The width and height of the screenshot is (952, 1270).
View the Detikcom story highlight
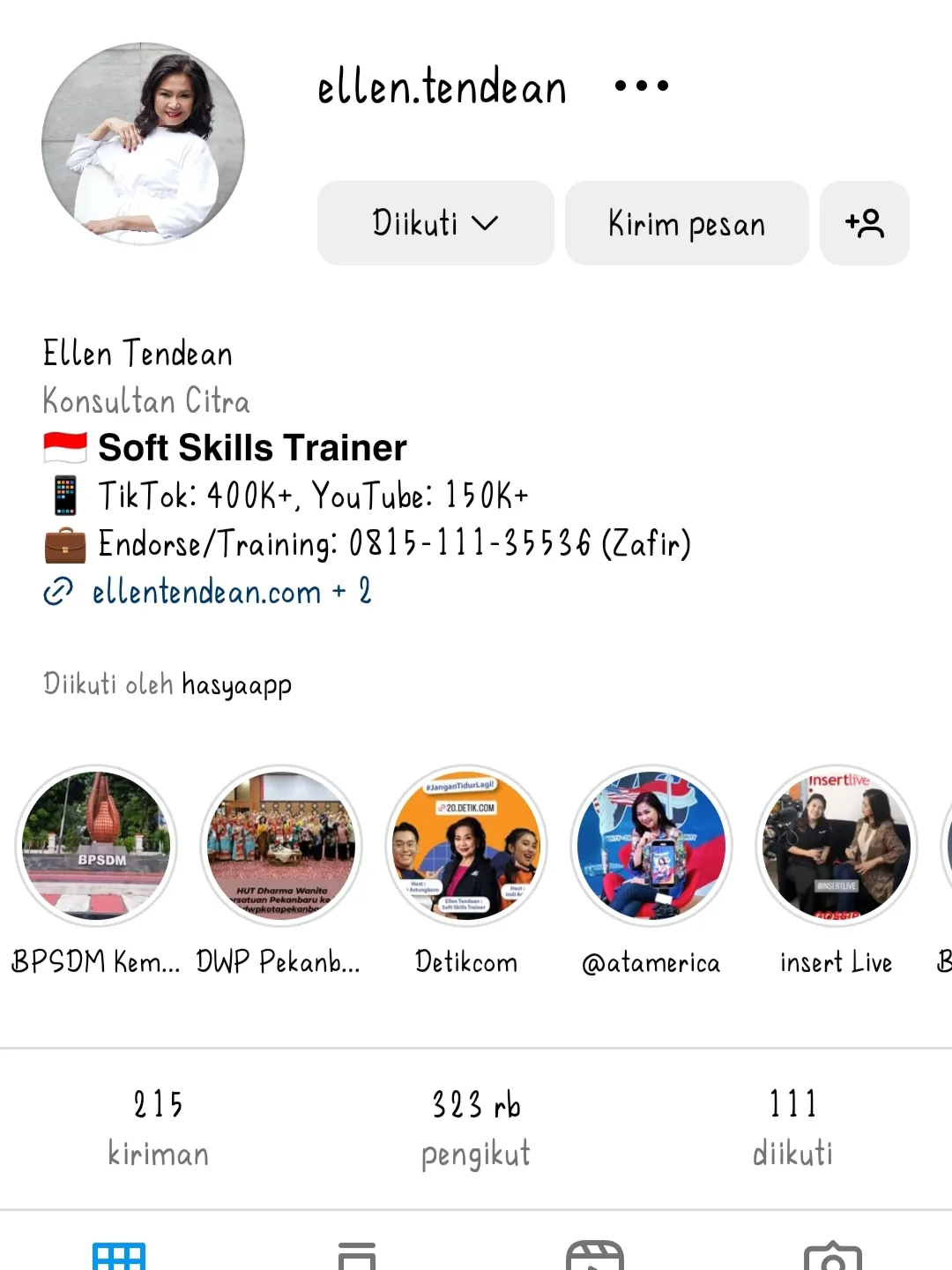(x=466, y=845)
